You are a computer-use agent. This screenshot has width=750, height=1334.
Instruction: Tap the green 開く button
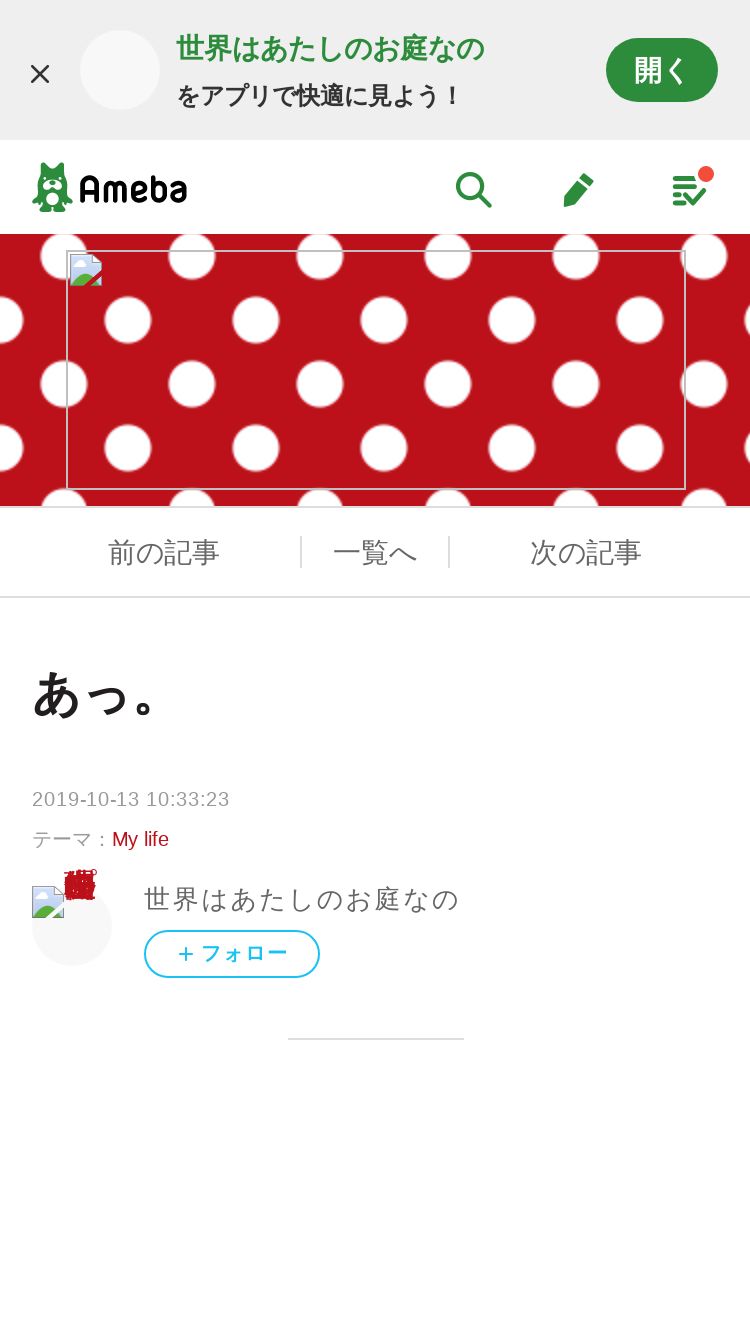[662, 70]
